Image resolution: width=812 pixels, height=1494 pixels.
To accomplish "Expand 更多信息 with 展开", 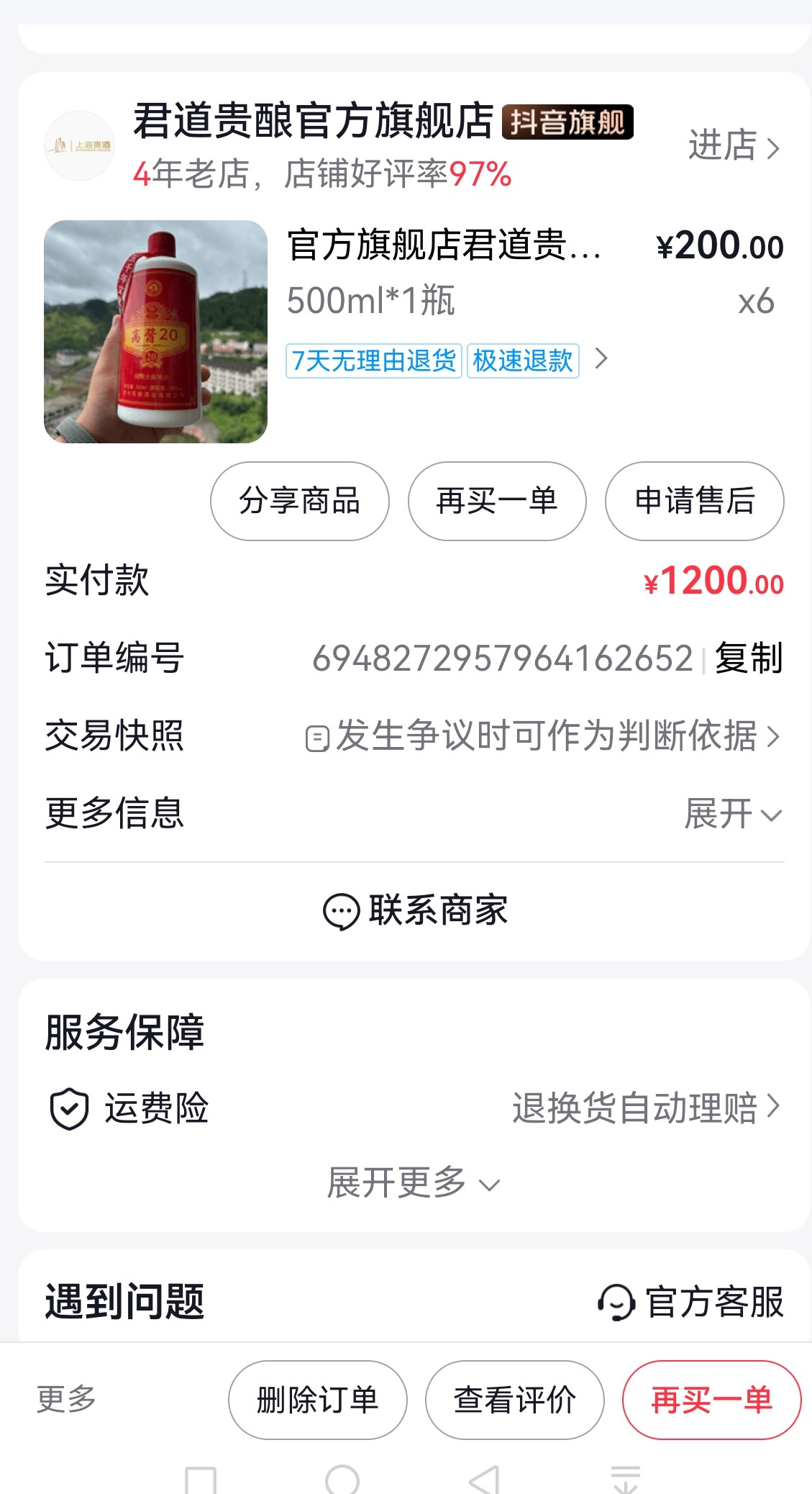I will (x=734, y=814).
